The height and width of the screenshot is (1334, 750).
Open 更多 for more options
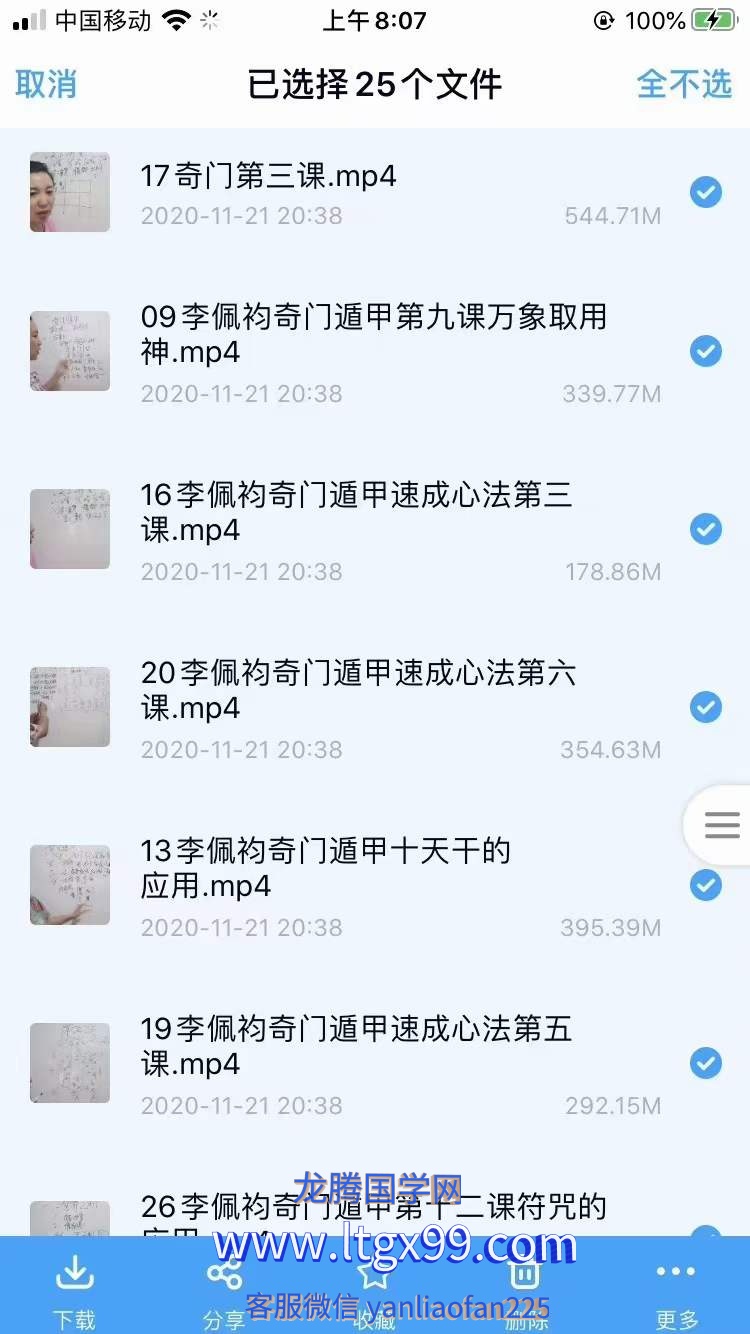coord(676,1290)
